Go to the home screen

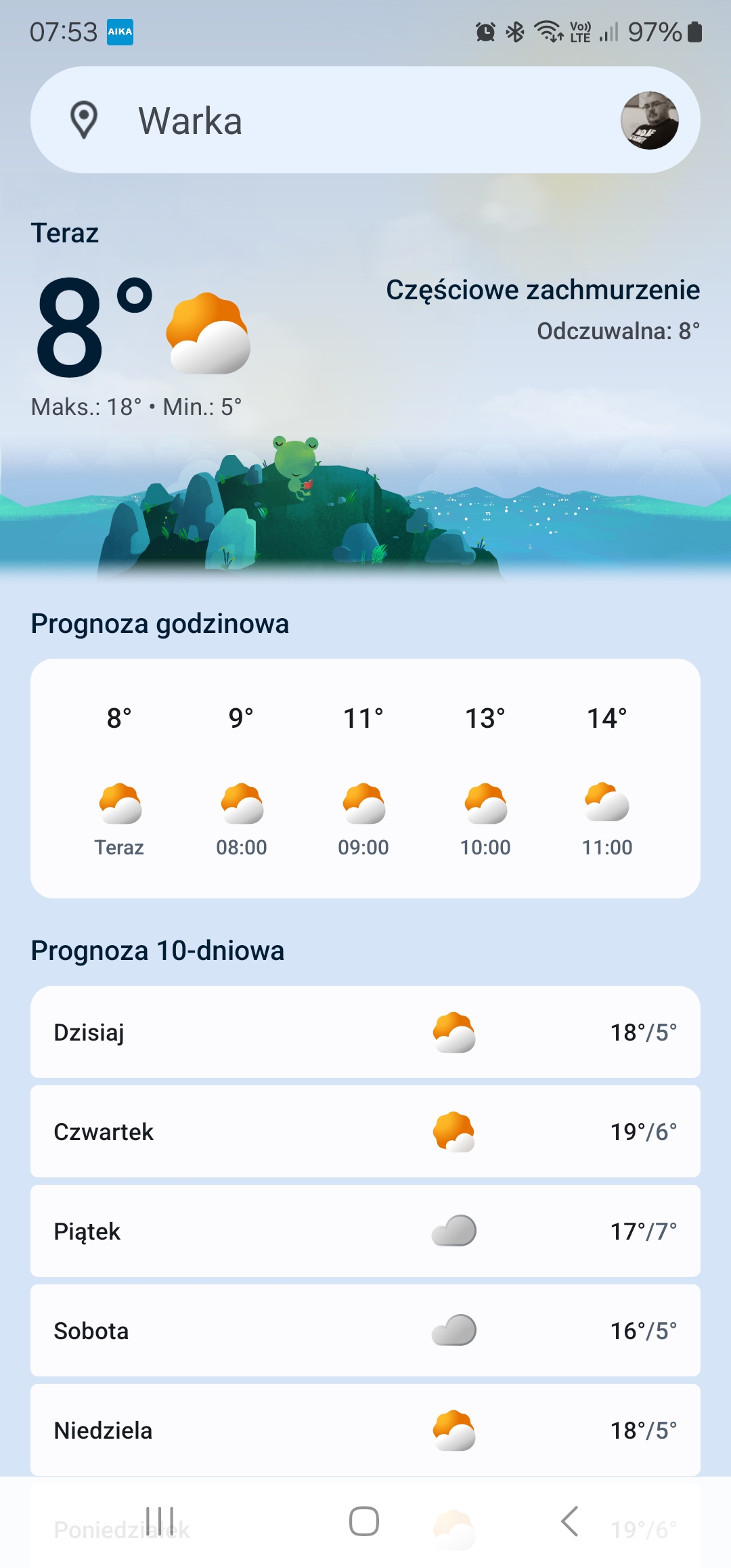click(364, 1521)
